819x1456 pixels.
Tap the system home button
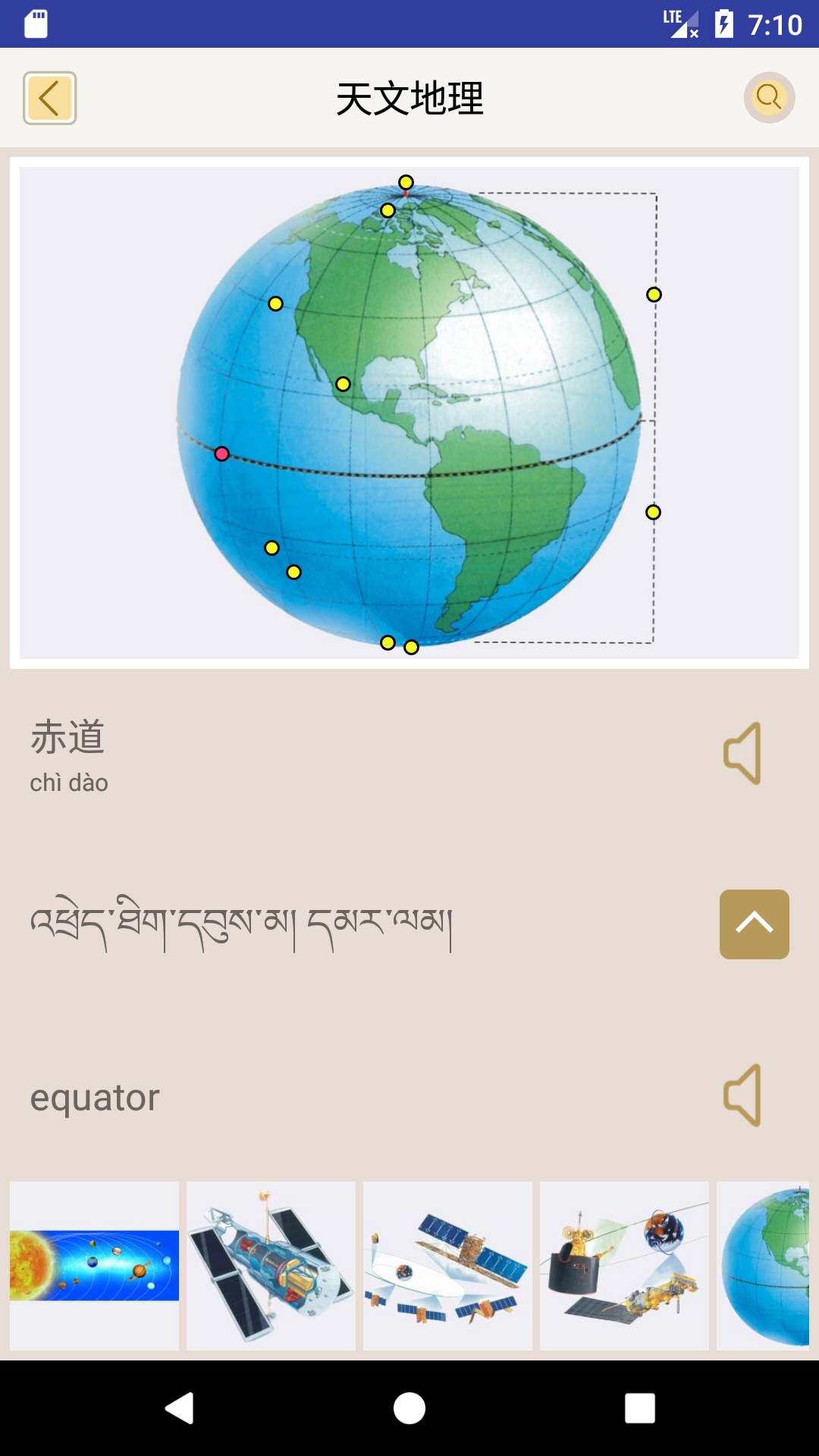tap(409, 1408)
